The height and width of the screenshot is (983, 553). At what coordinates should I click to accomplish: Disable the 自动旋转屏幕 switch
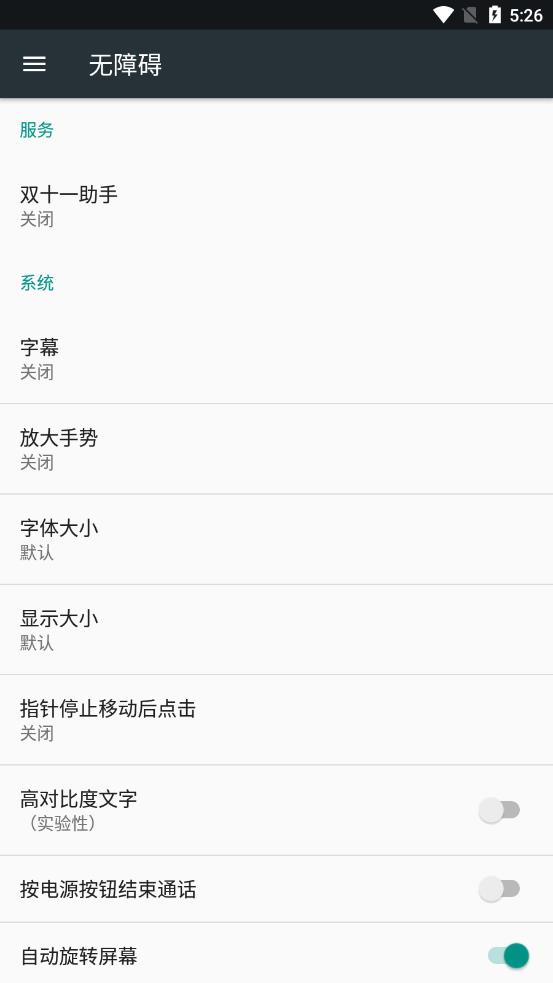(508, 955)
